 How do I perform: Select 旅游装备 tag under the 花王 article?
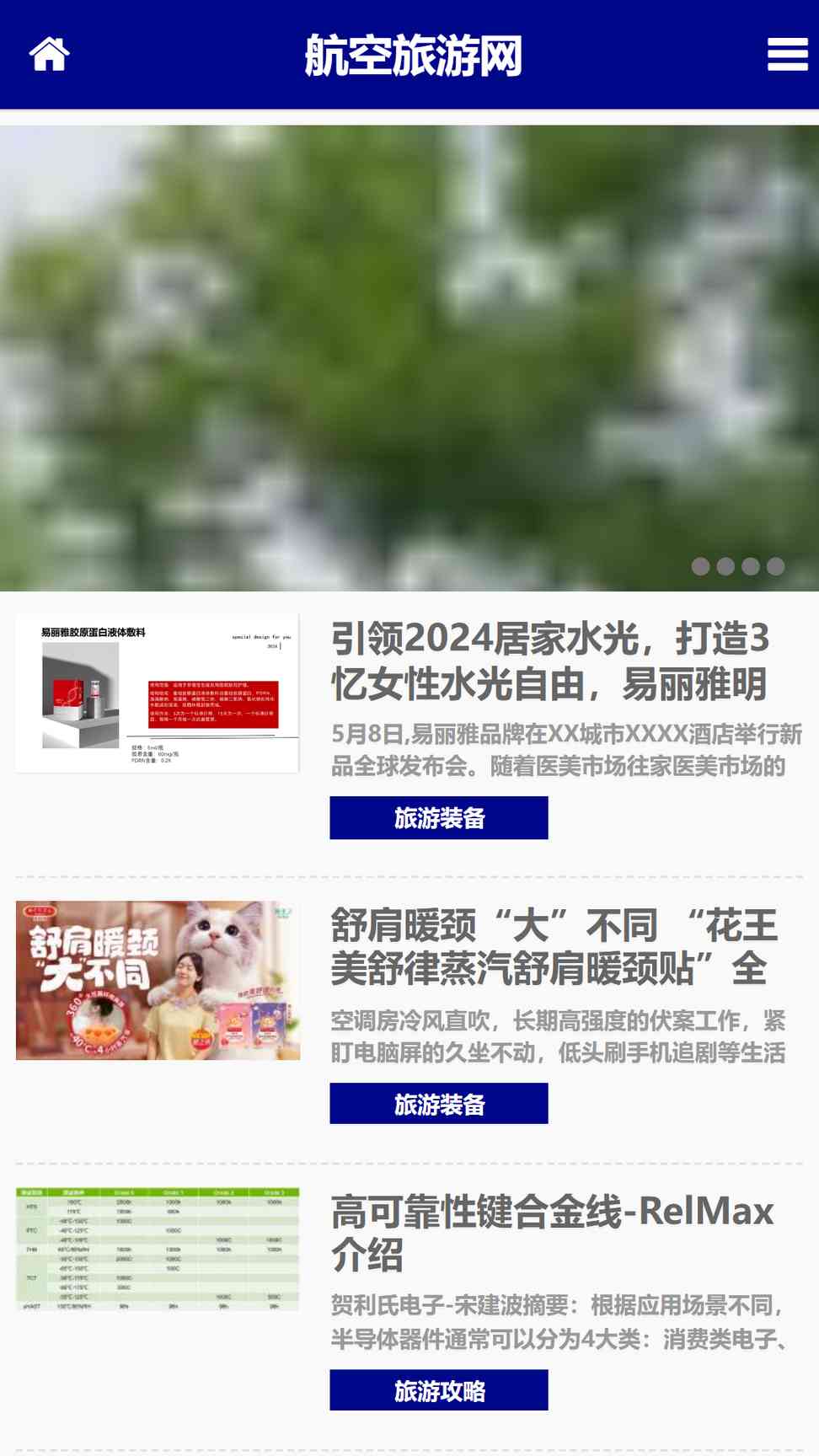(439, 1104)
